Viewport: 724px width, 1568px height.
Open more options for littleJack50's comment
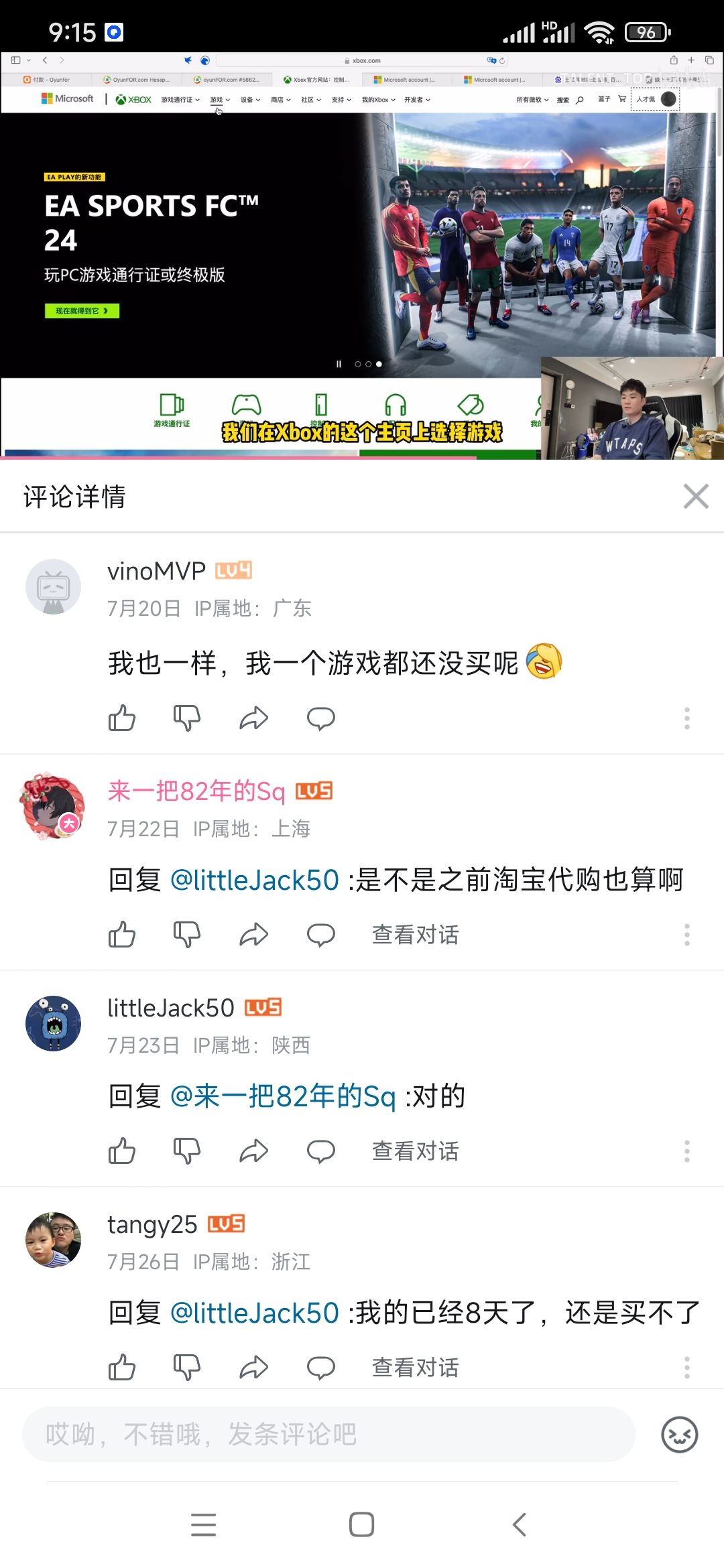coord(686,1151)
